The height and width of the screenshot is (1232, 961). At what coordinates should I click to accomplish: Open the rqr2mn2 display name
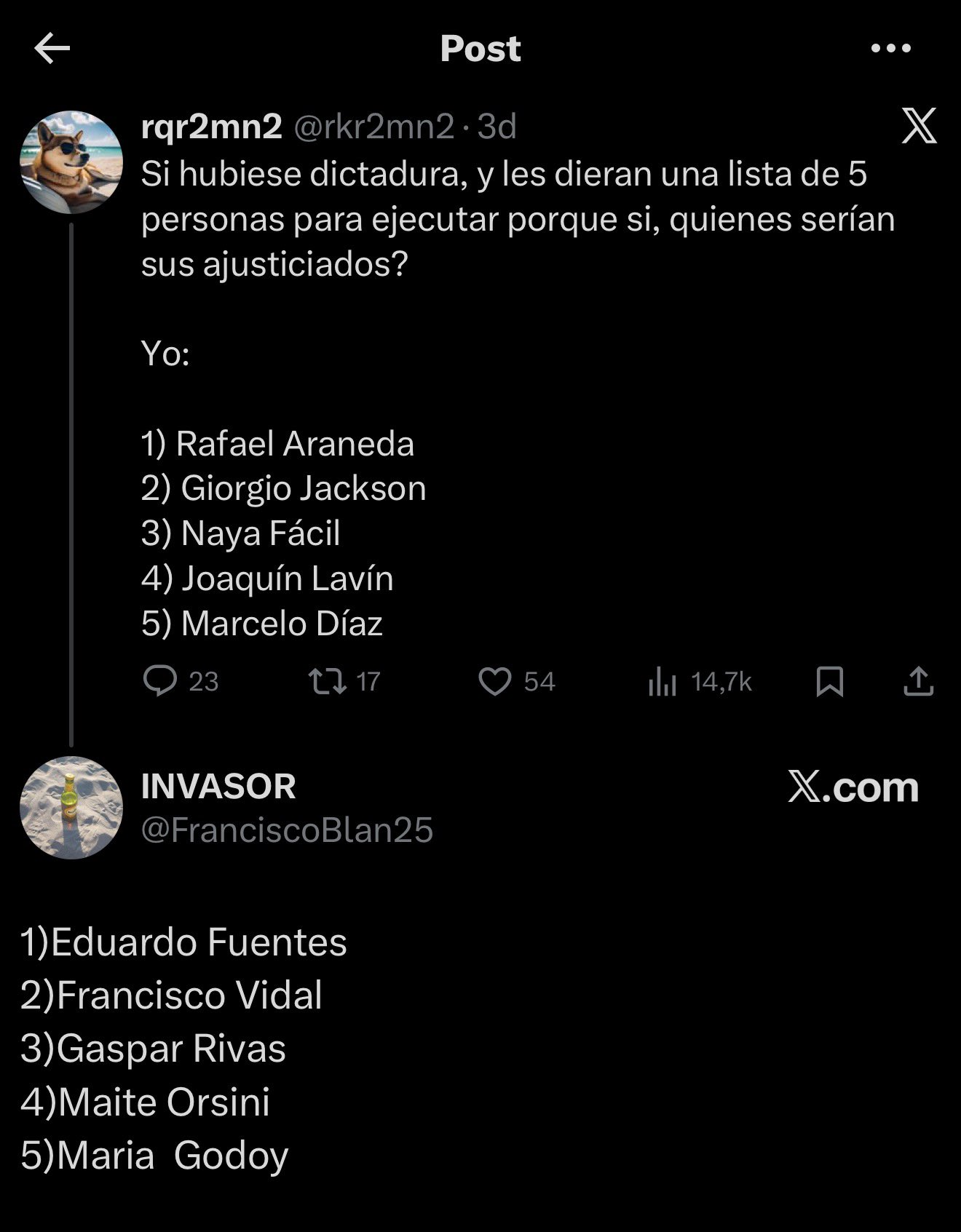click(x=211, y=127)
